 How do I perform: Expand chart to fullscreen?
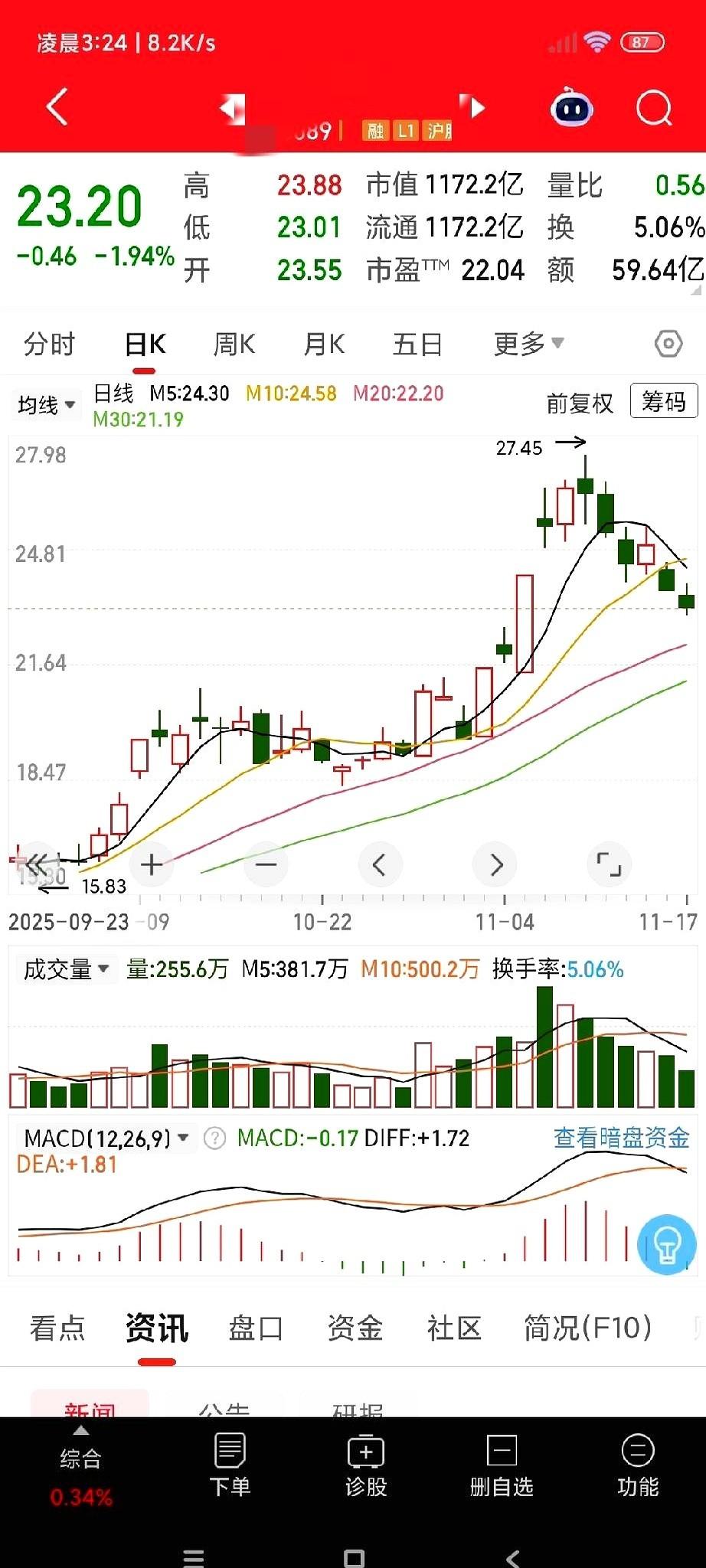point(609,864)
